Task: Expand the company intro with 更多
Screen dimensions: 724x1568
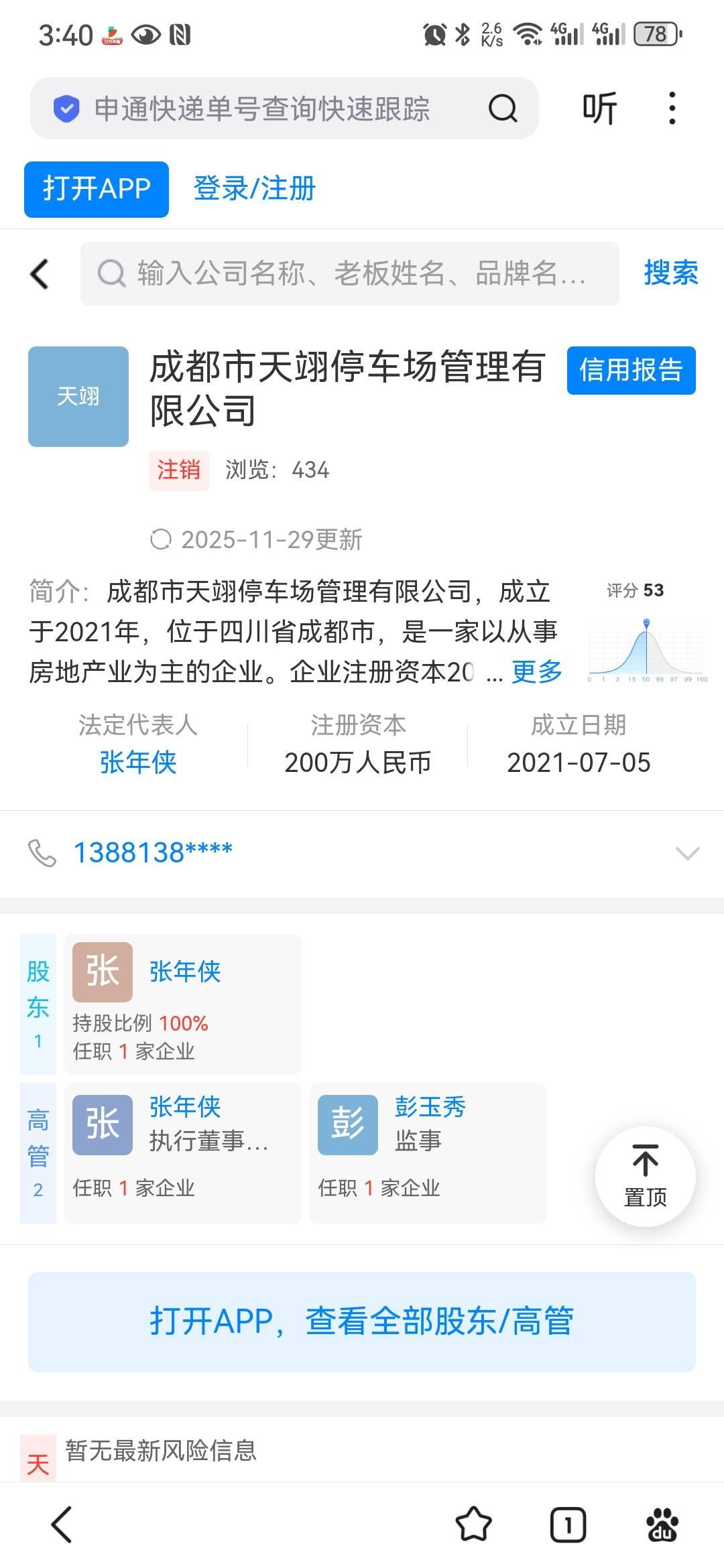Action: [x=536, y=671]
